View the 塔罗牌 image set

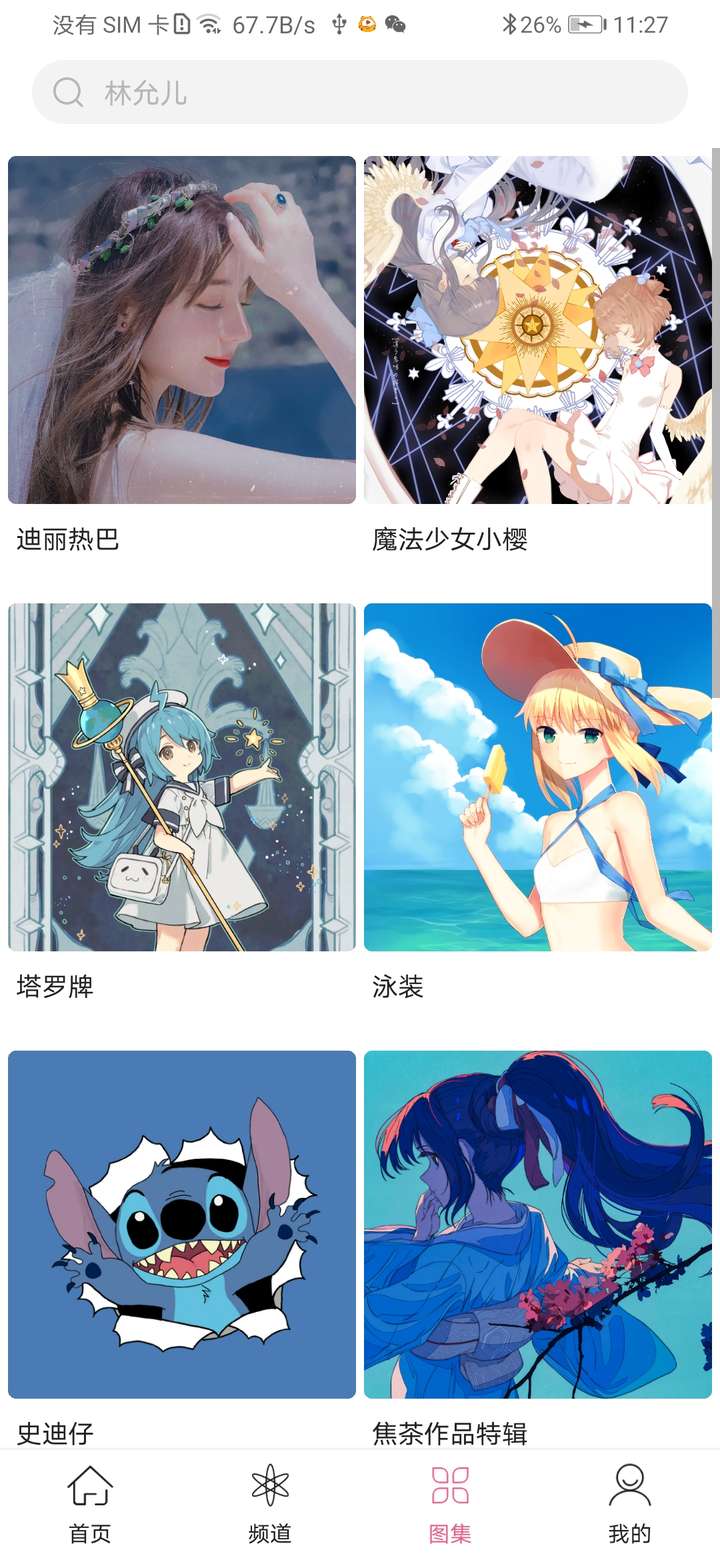(182, 777)
